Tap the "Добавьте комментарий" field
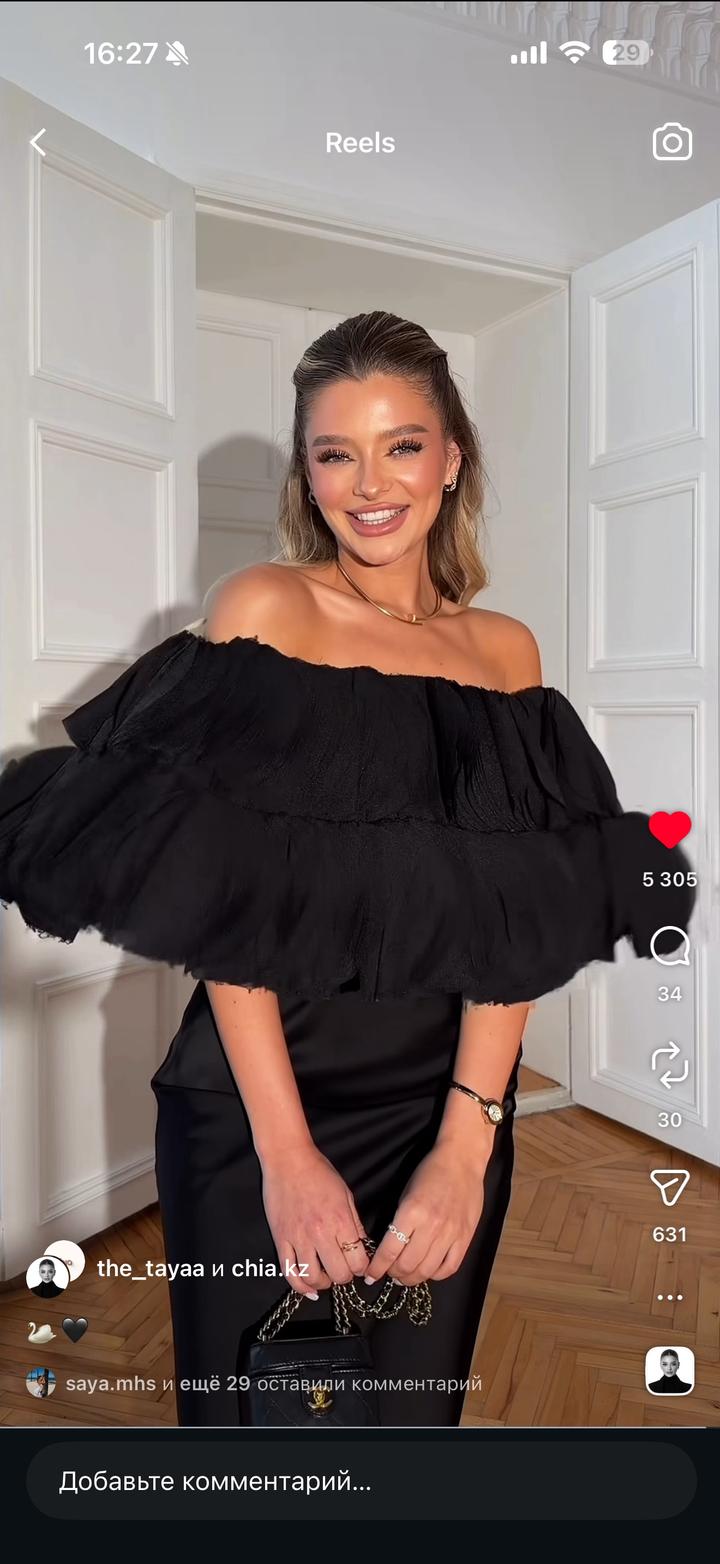 [x=360, y=1481]
